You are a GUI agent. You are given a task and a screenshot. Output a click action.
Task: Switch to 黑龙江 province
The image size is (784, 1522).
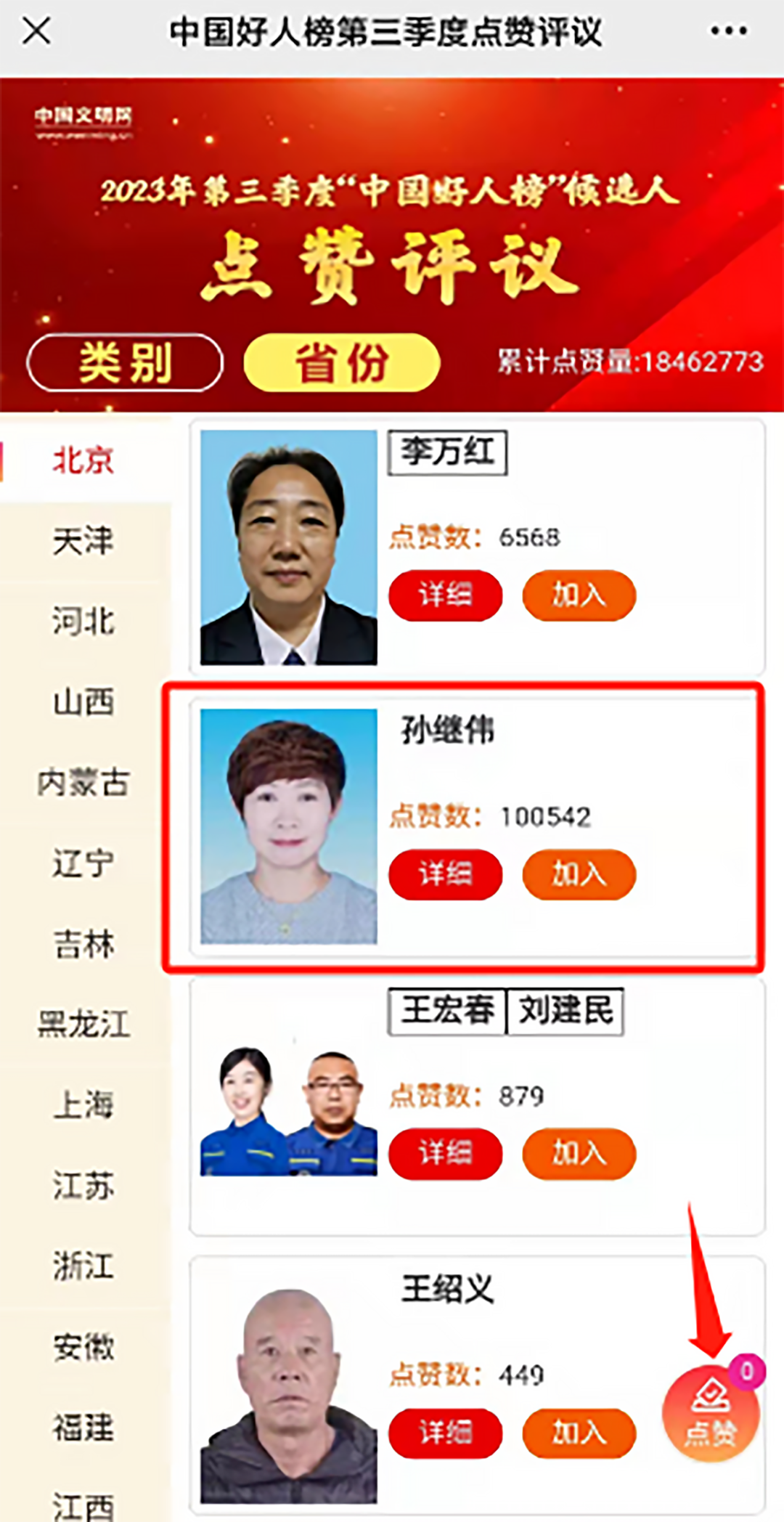pos(83,1025)
